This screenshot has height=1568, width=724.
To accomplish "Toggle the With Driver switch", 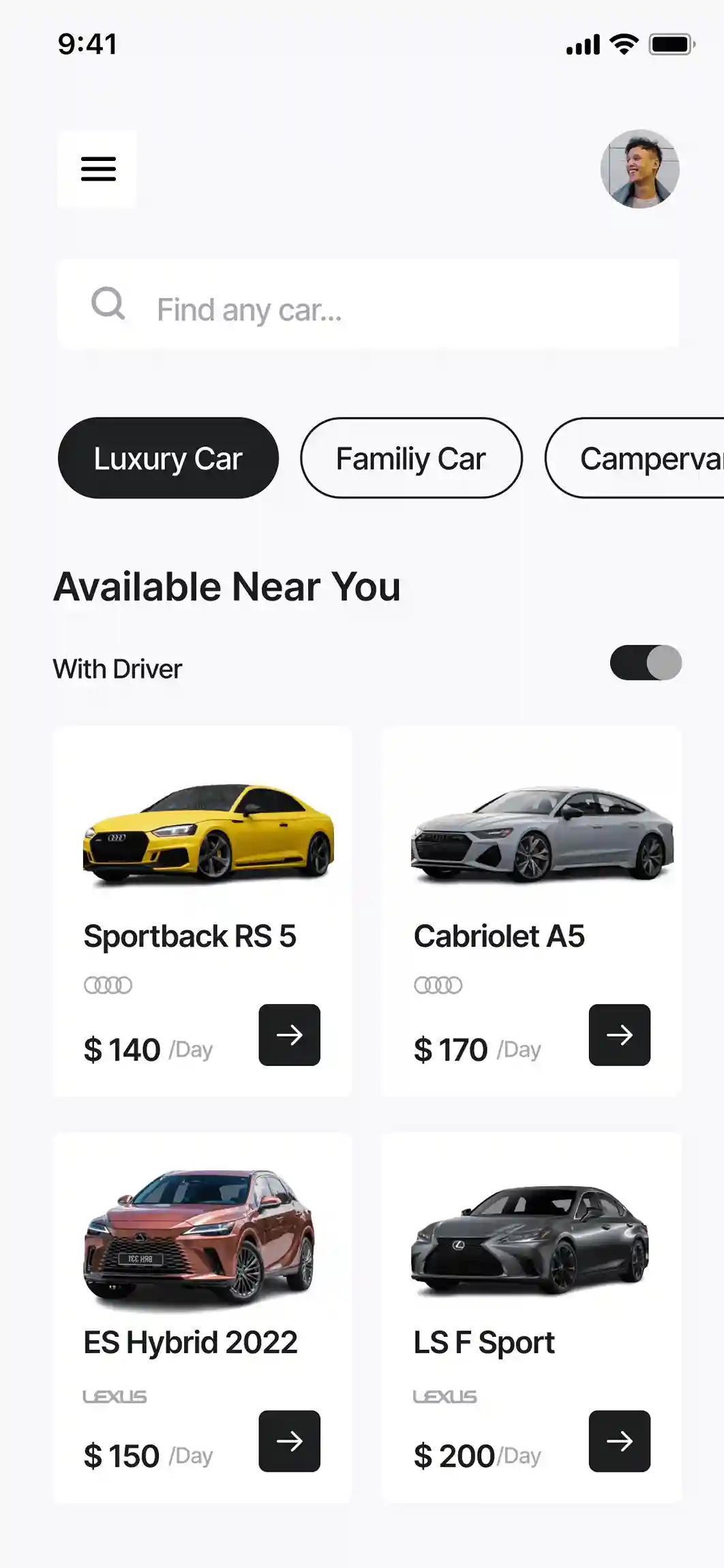I will (x=645, y=663).
